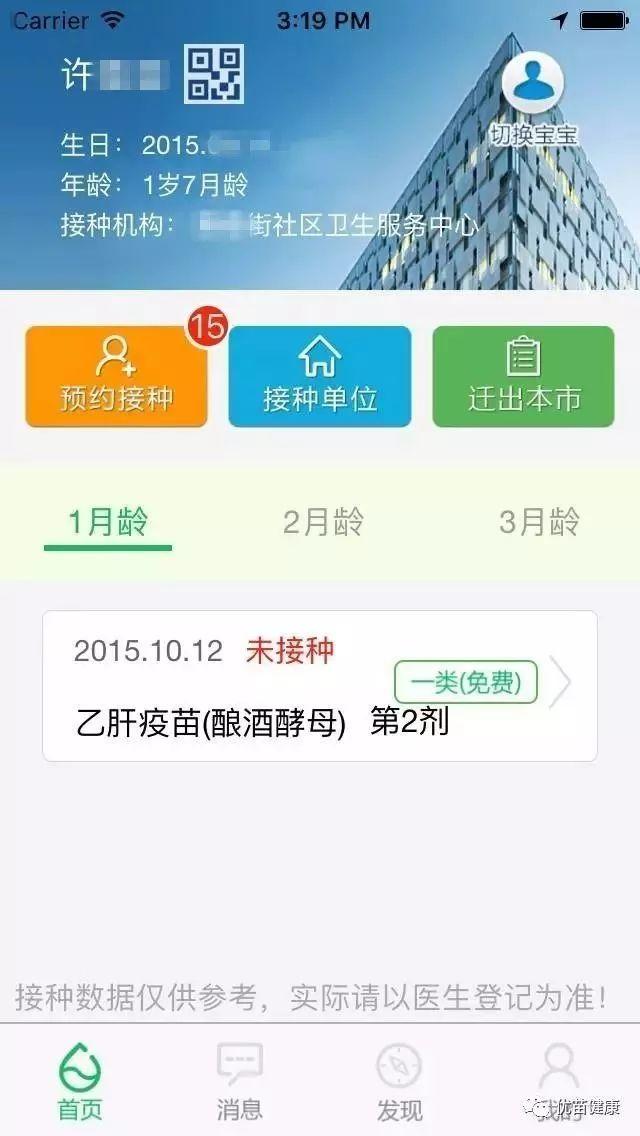The width and height of the screenshot is (640, 1136).
Task: Select the 1月龄 tab
Action: (108, 522)
